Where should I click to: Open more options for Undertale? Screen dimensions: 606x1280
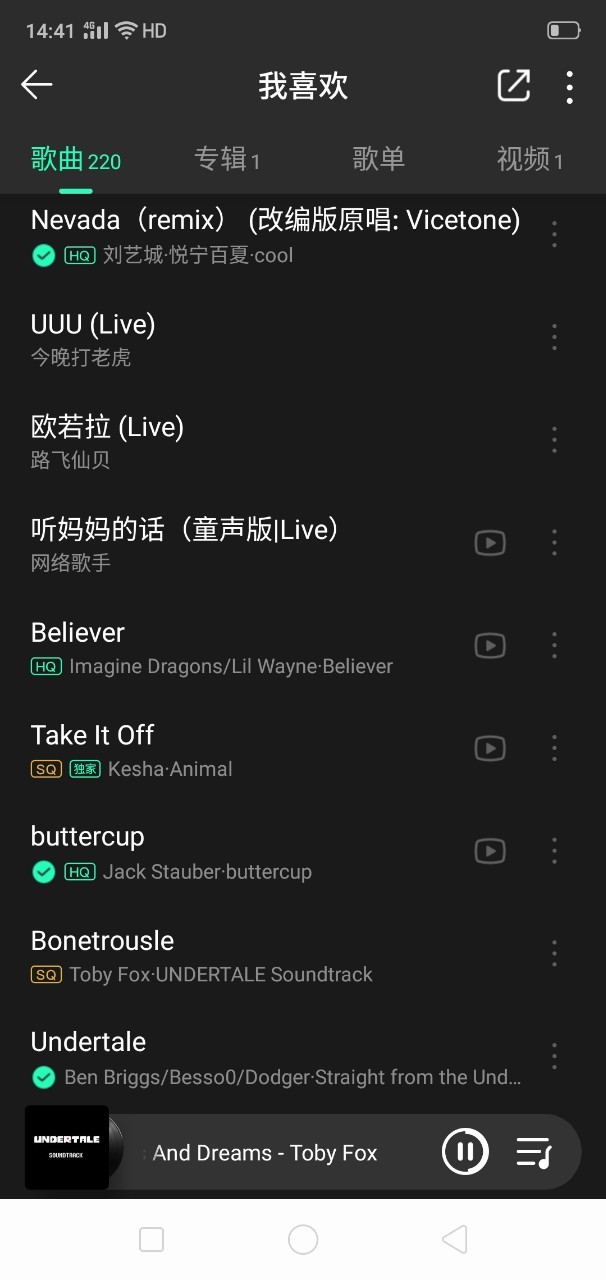point(554,1056)
